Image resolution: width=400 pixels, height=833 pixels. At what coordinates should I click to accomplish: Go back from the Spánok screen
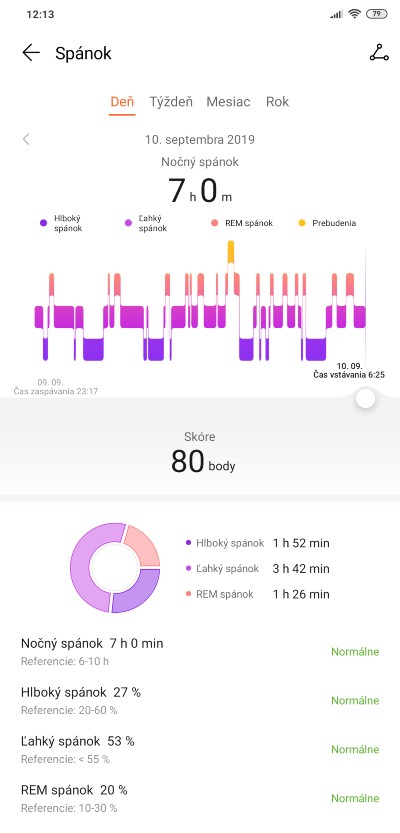coord(31,53)
